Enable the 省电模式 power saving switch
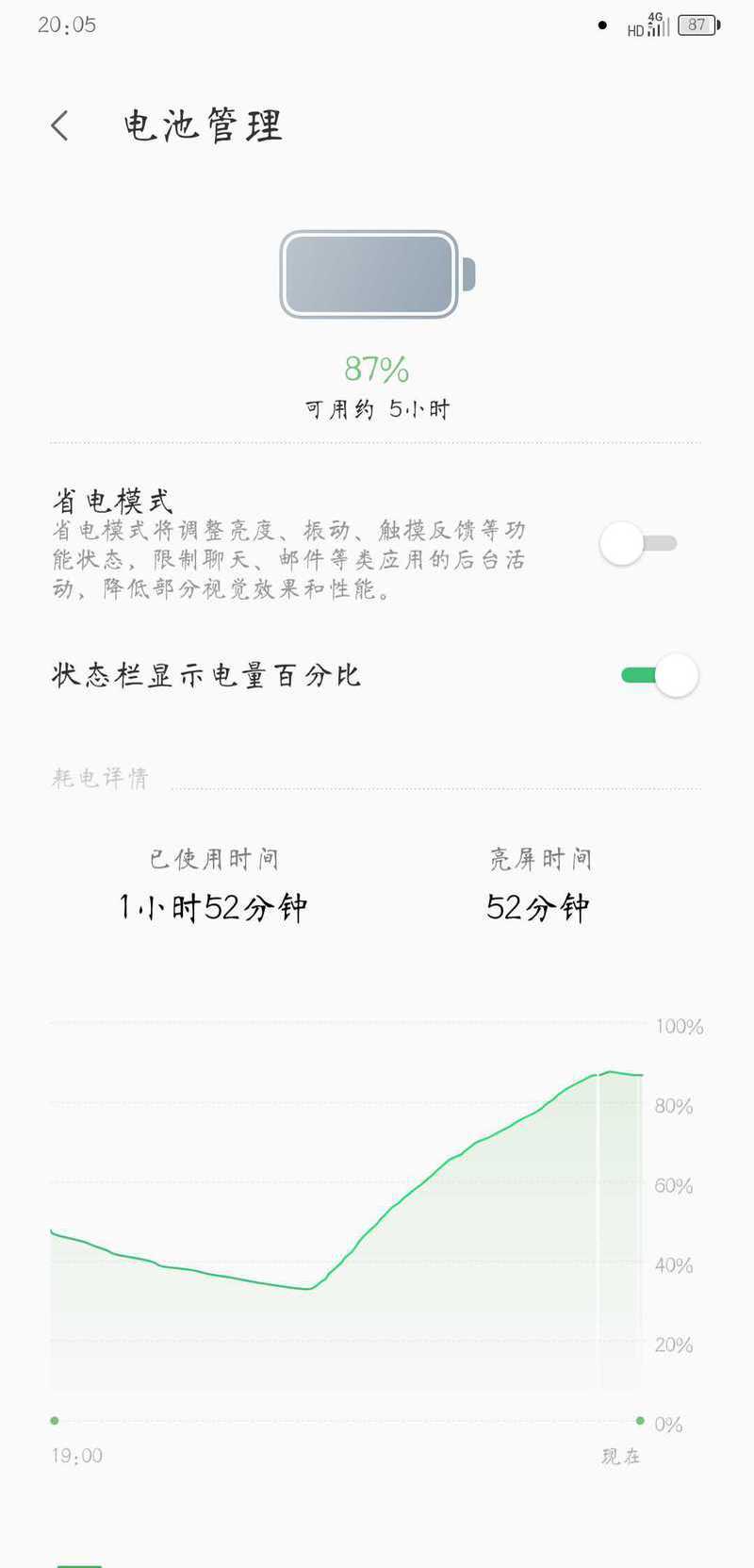 tap(639, 543)
